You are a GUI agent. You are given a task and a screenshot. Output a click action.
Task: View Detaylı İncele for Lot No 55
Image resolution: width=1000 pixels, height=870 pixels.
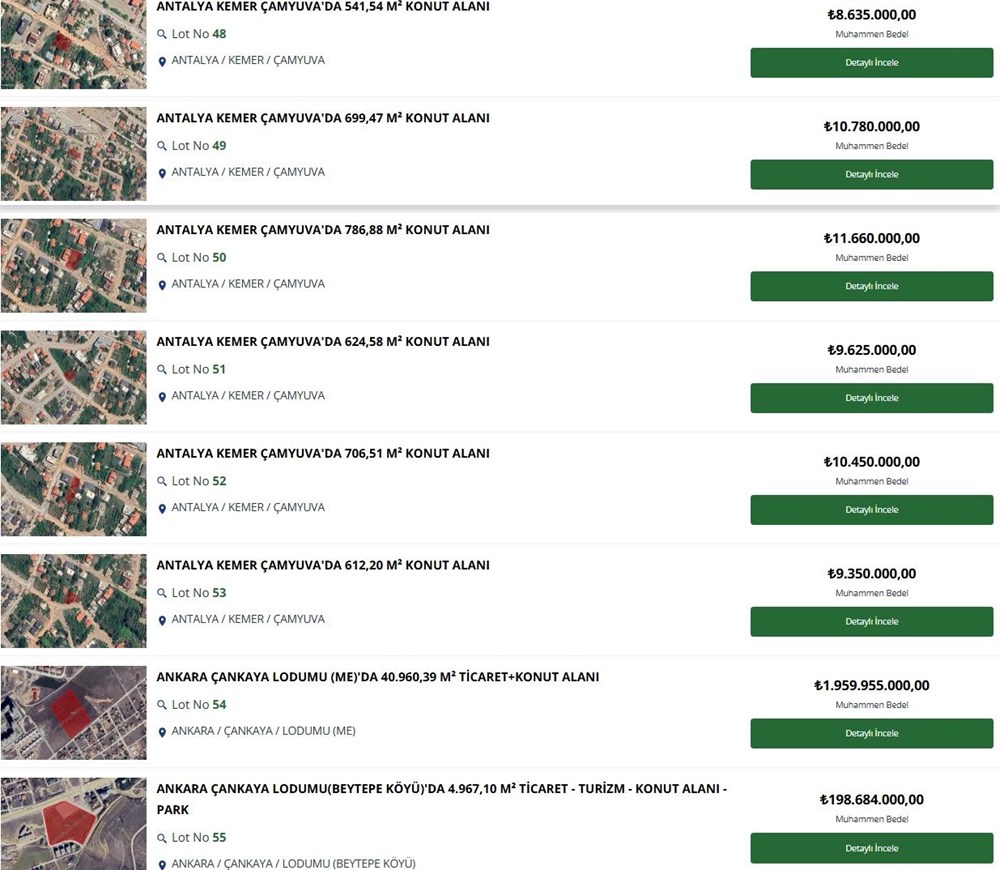871,848
